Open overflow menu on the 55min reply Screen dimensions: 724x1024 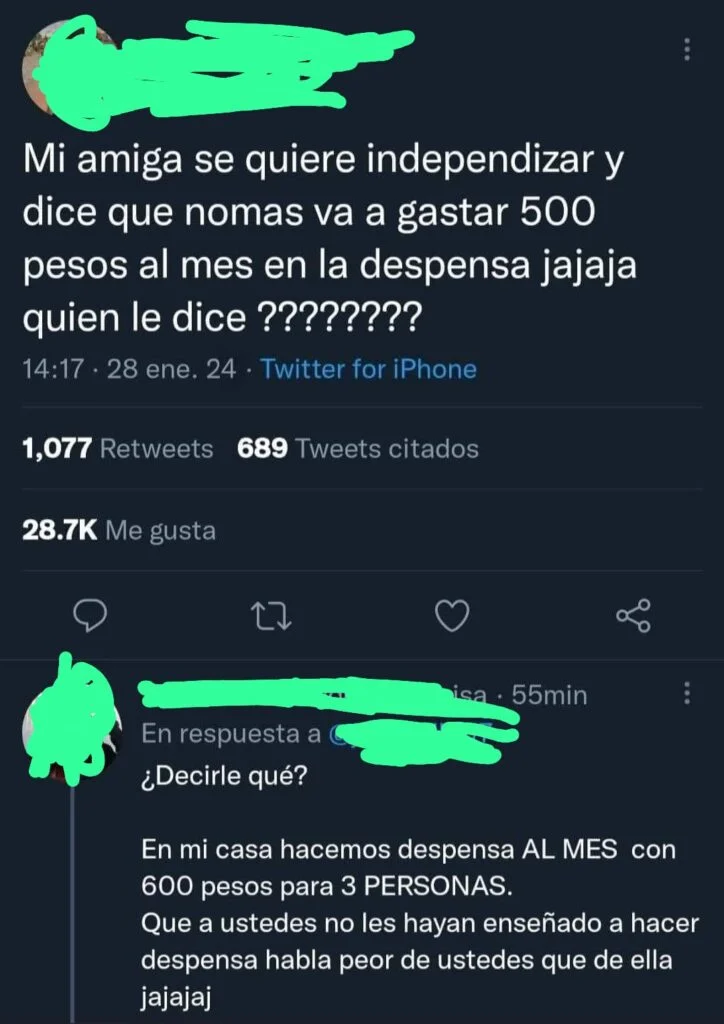(x=686, y=692)
